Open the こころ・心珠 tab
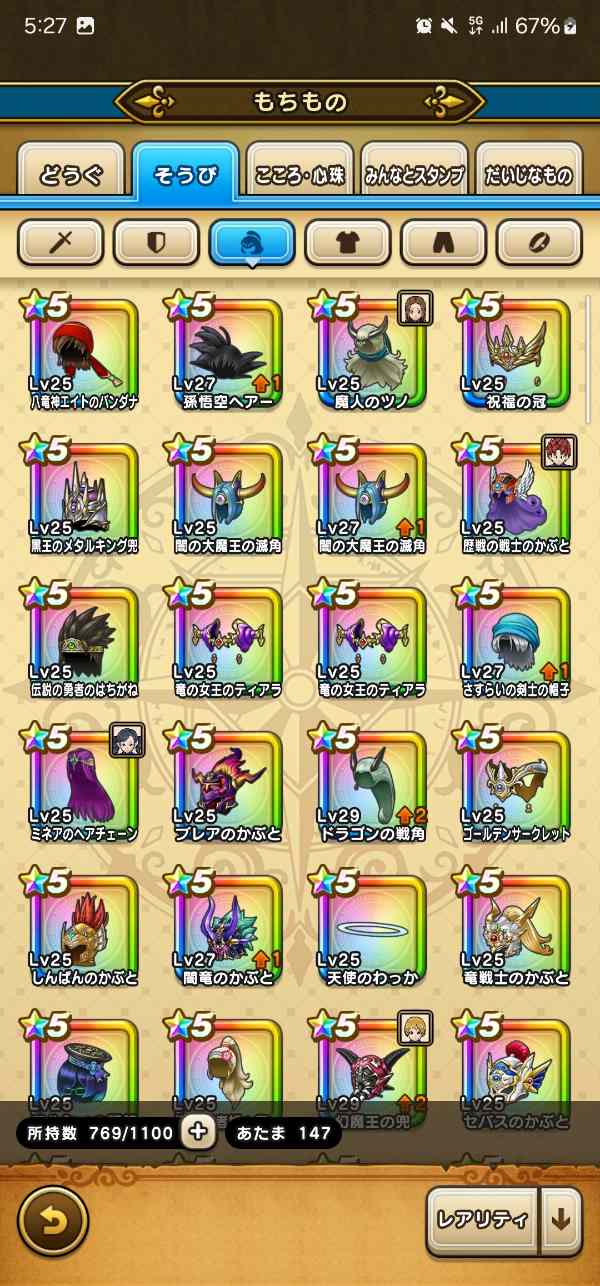This screenshot has height=1286, width=600. point(300,176)
